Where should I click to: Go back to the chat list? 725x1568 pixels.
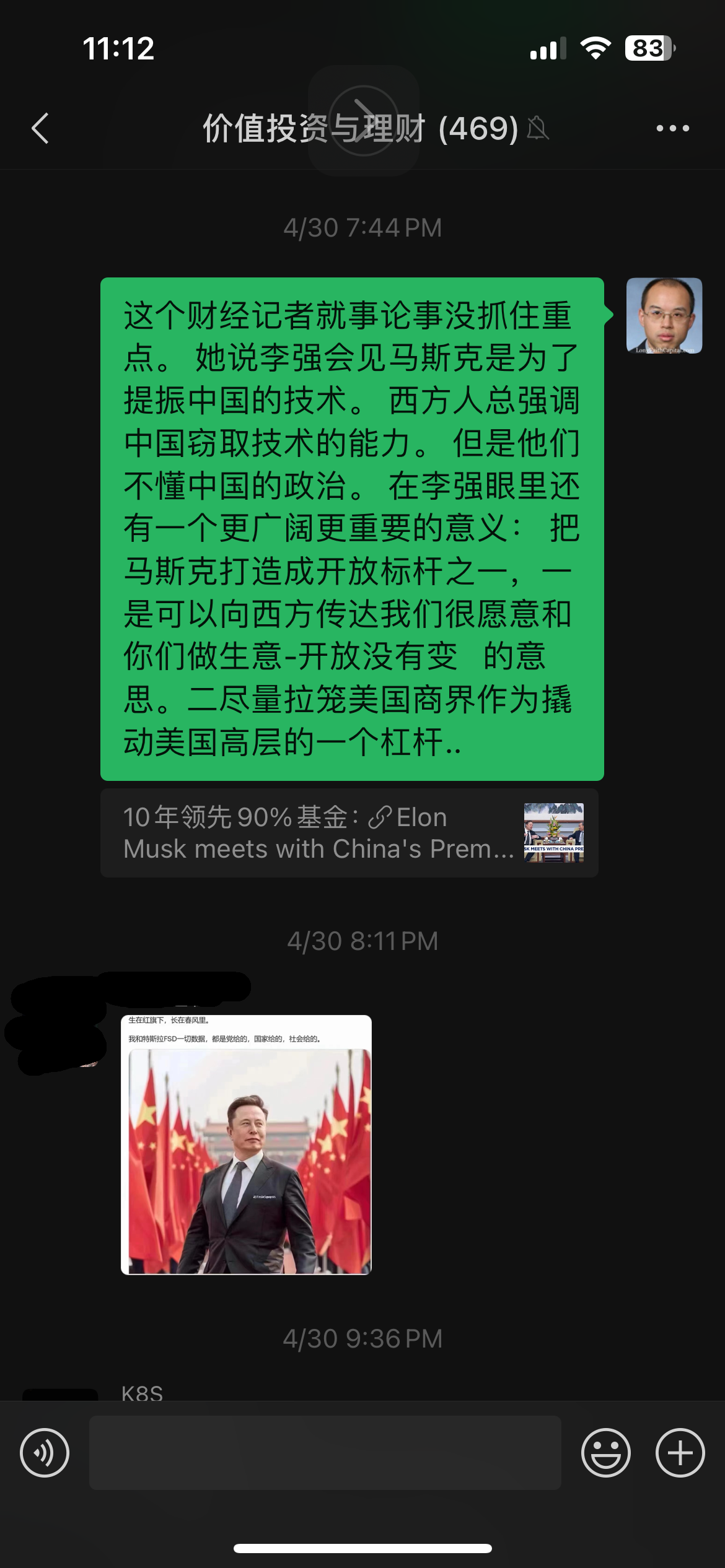point(40,128)
